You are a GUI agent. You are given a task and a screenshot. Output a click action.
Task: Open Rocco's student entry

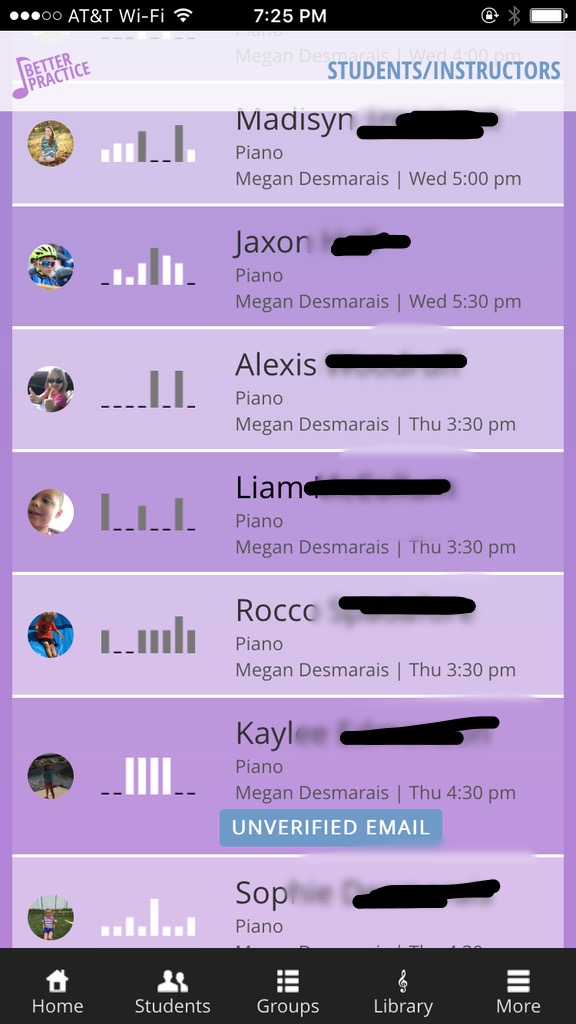(x=287, y=635)
